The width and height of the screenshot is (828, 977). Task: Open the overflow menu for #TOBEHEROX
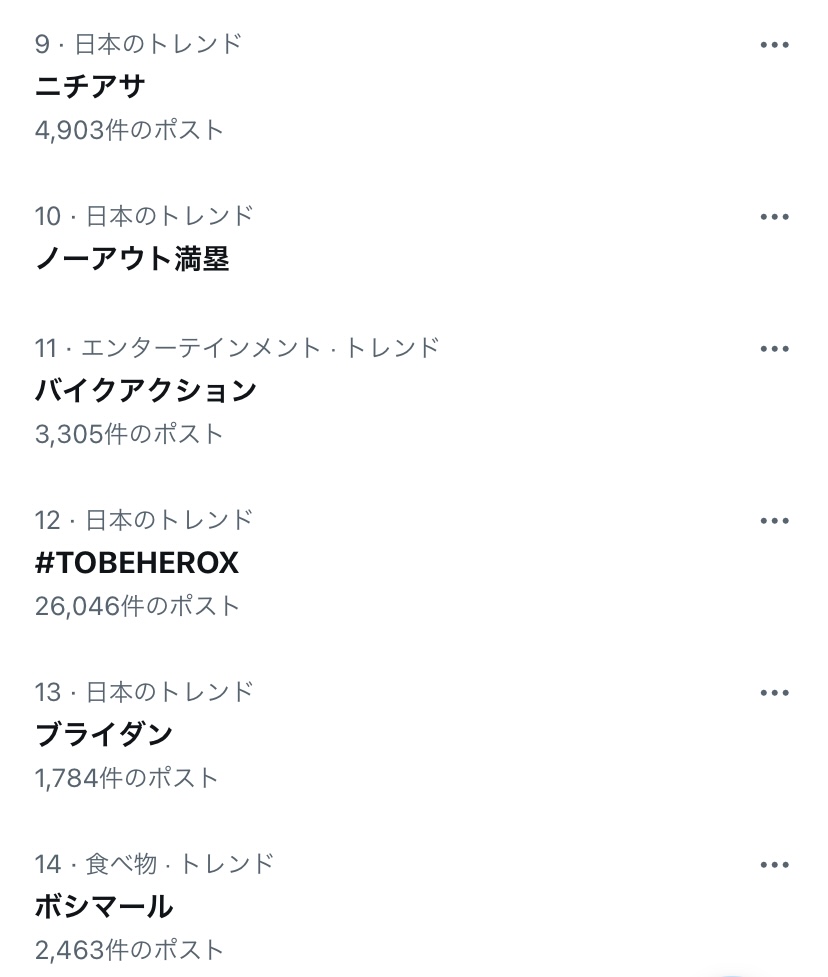point(775,521)
